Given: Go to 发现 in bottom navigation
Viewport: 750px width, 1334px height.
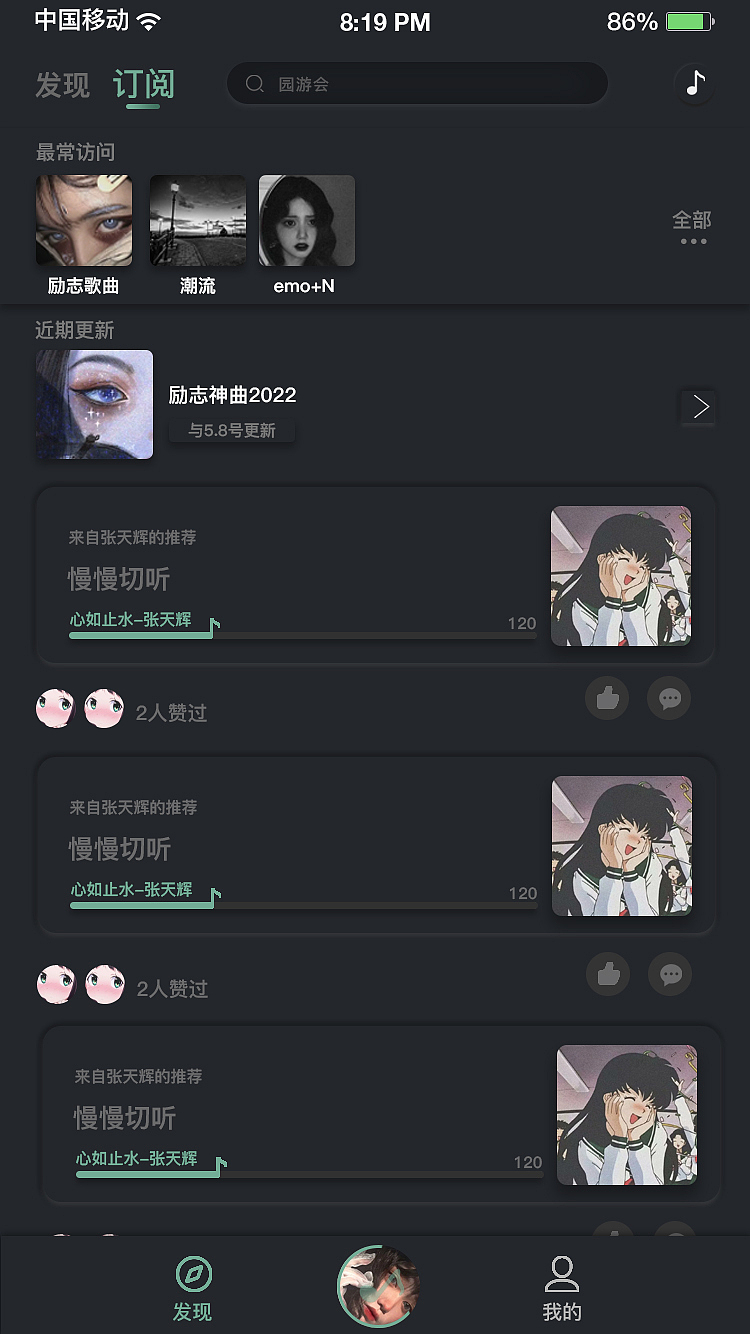Looking at the screenshot, I should coord(193,1289).
